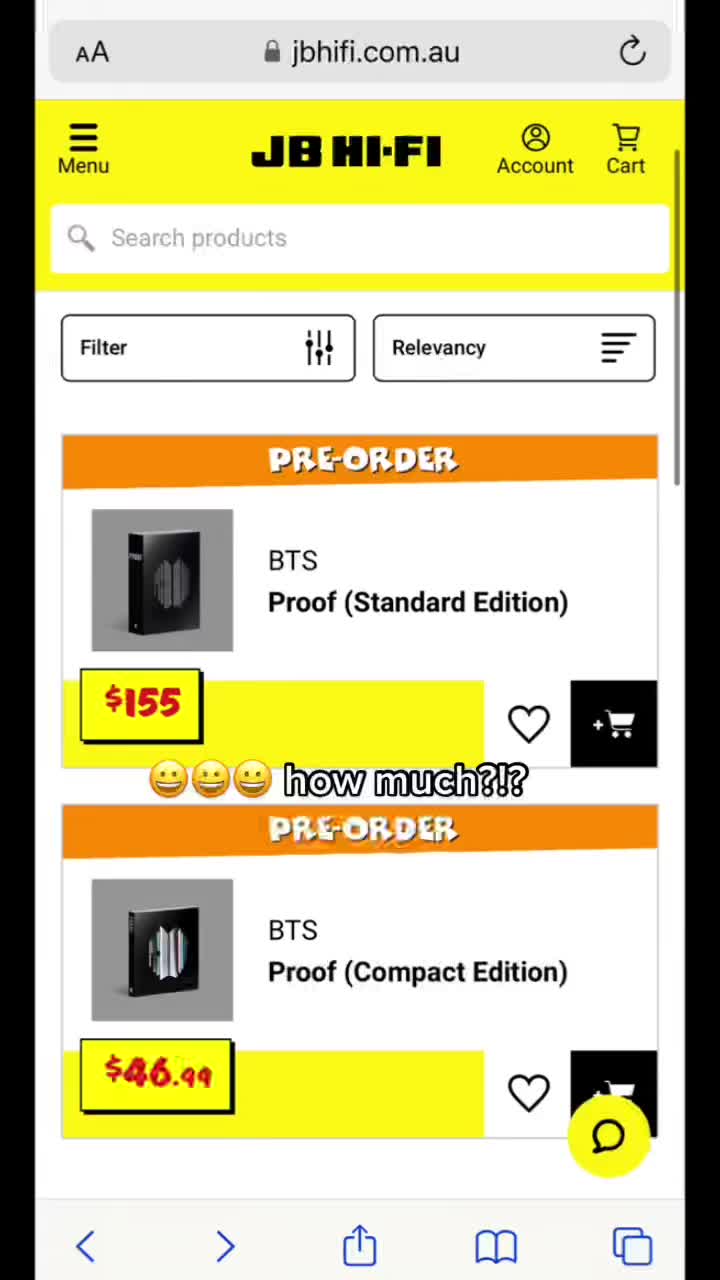Open the Account page
Image resolution: width=720 pixels, height=1280 pixels.
point(535,150)
